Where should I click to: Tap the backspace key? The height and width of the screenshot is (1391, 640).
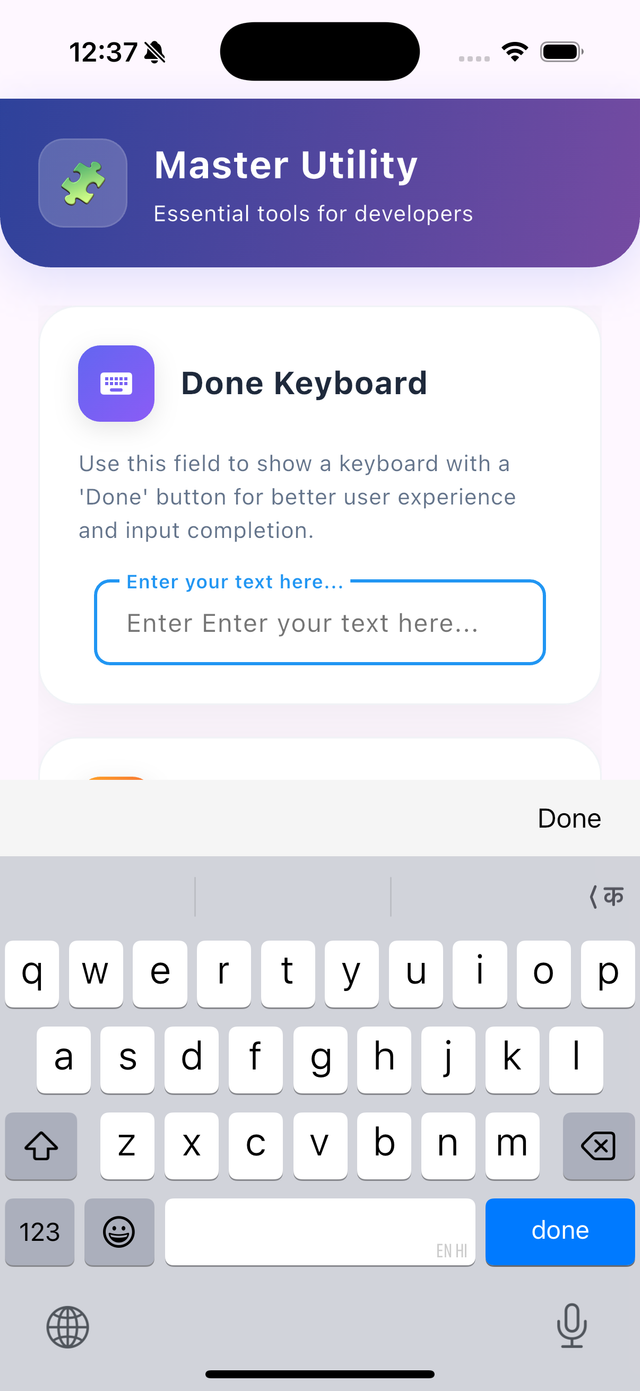(598, 1146)
